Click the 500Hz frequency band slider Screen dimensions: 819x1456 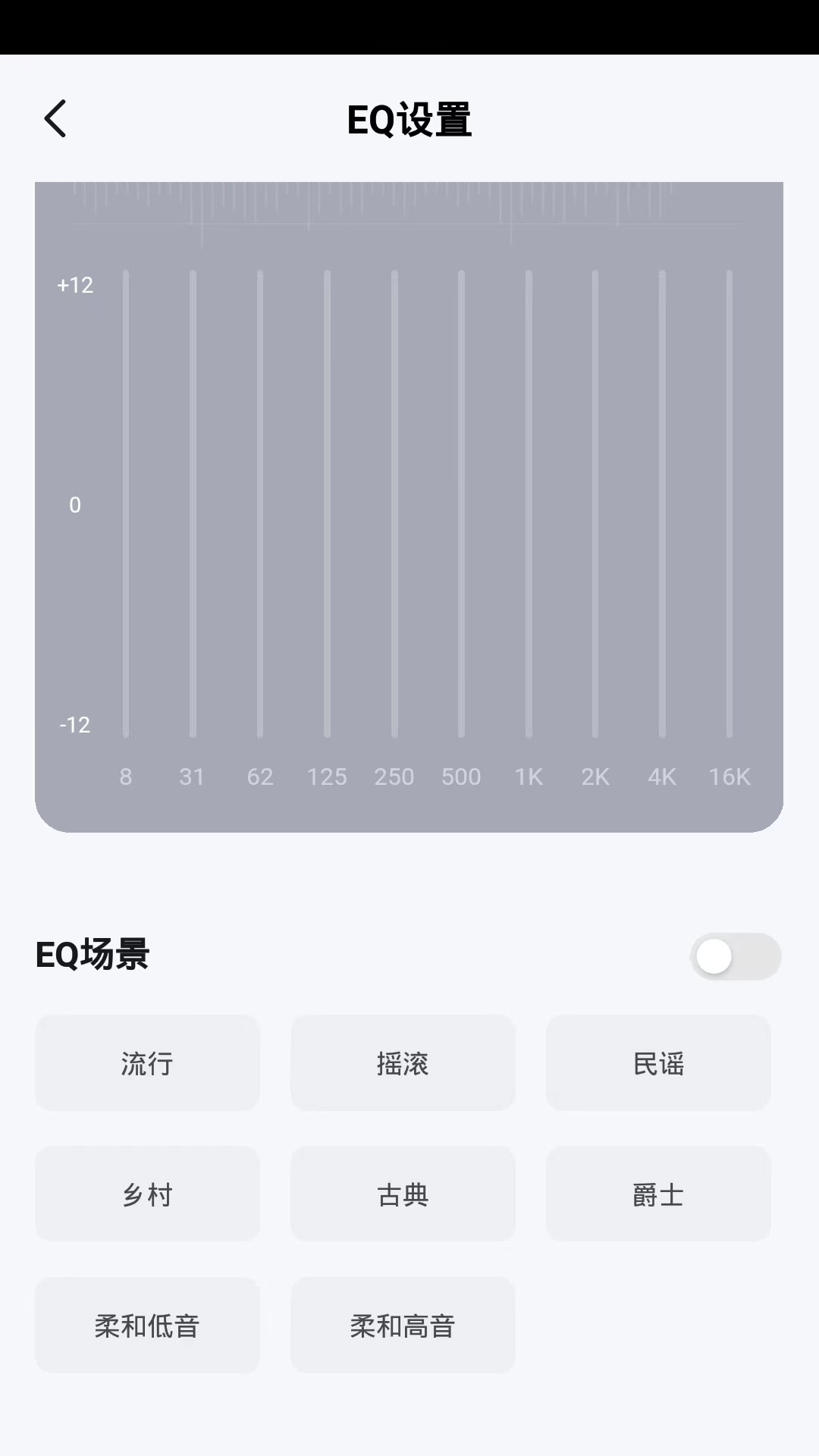pos(461,504)
